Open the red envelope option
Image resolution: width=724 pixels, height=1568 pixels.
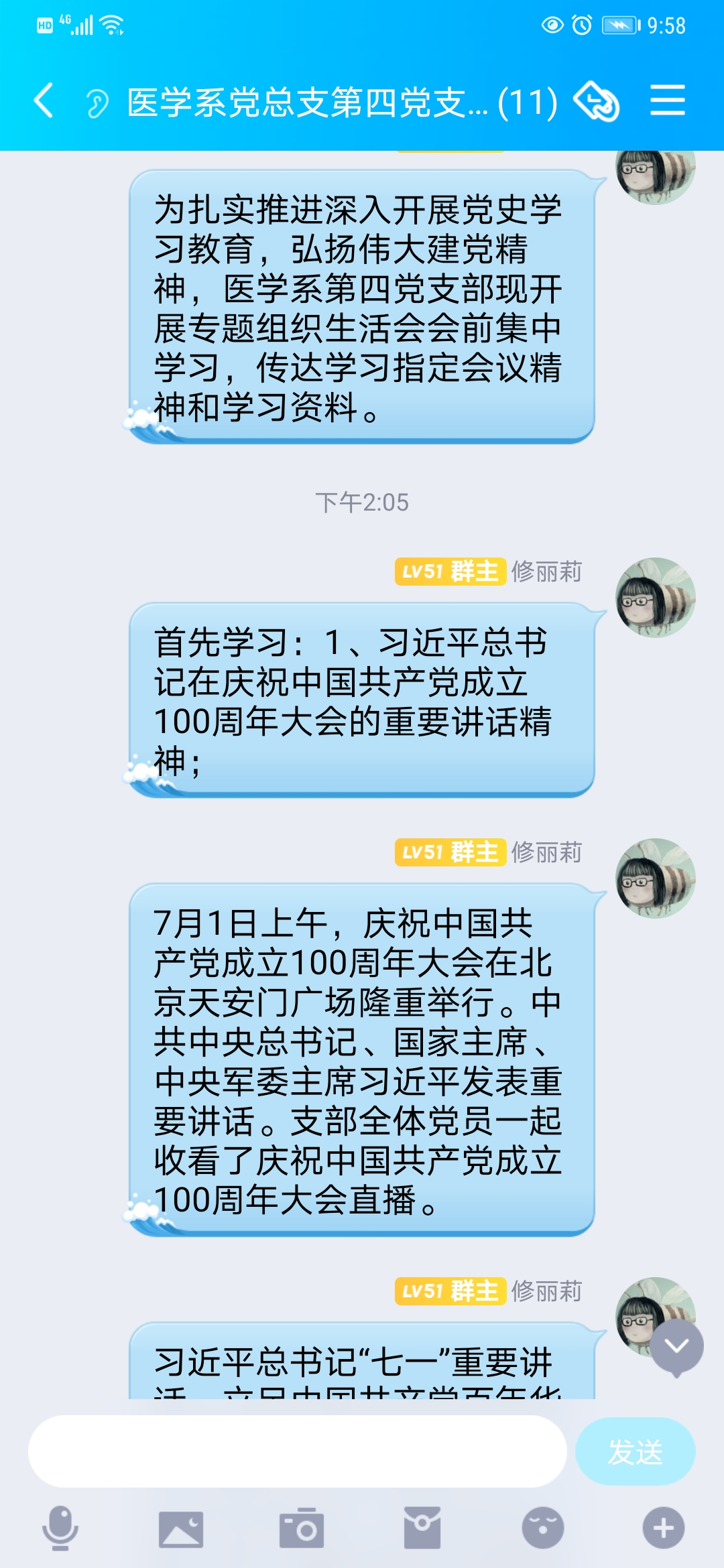422,1528
